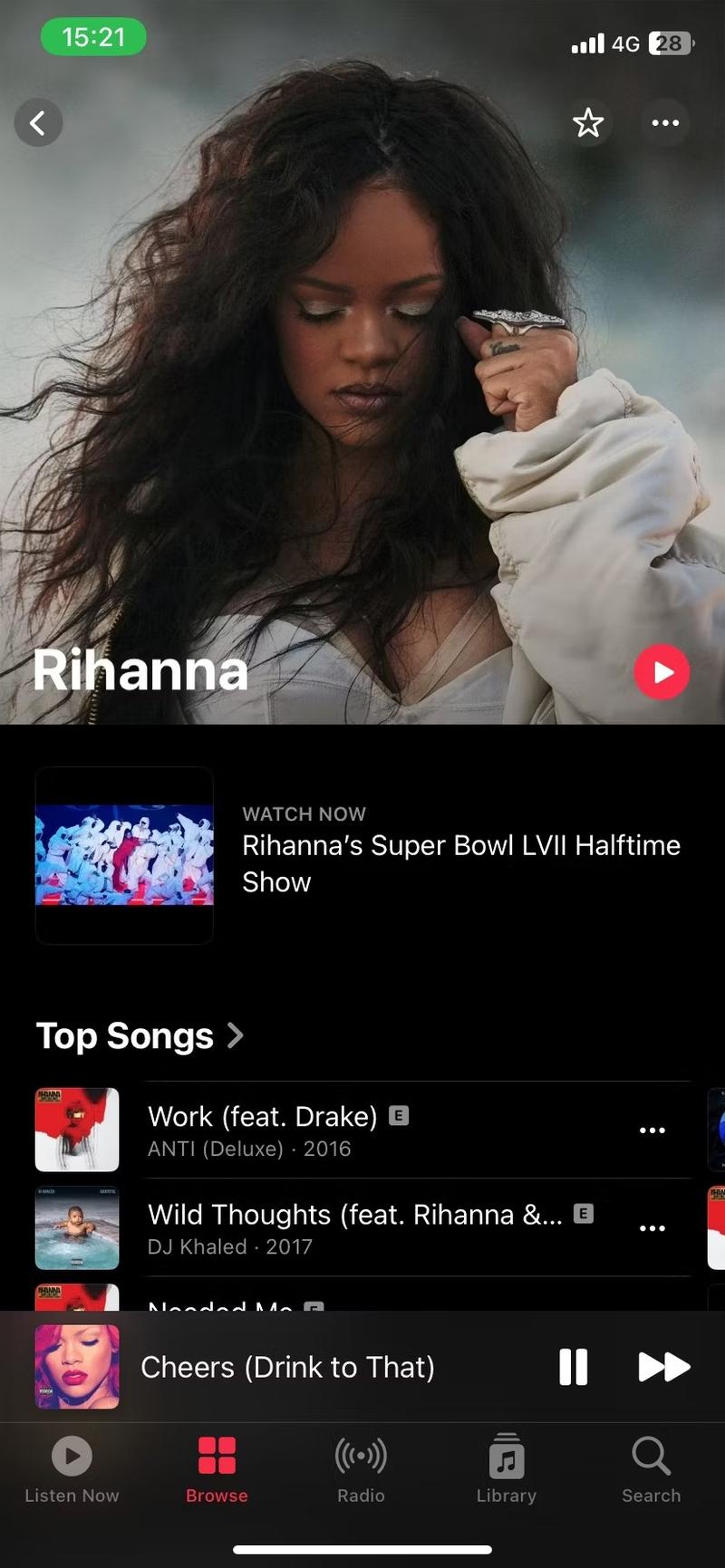Play Work (feat. Drake)
Viewport: 725px width, 1568px height.
[263, 1130]
